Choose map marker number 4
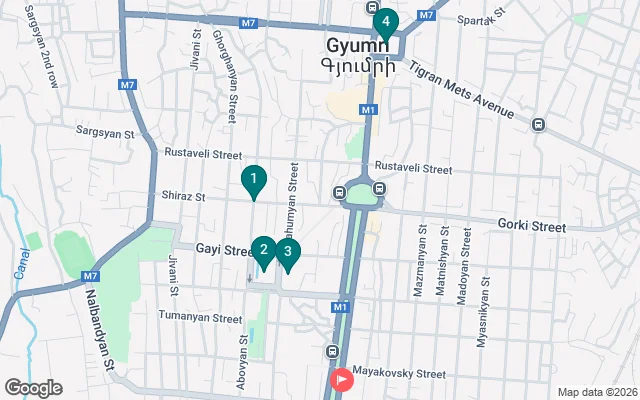The height and width of the screenshot is (400, 640). click(385, 22)
